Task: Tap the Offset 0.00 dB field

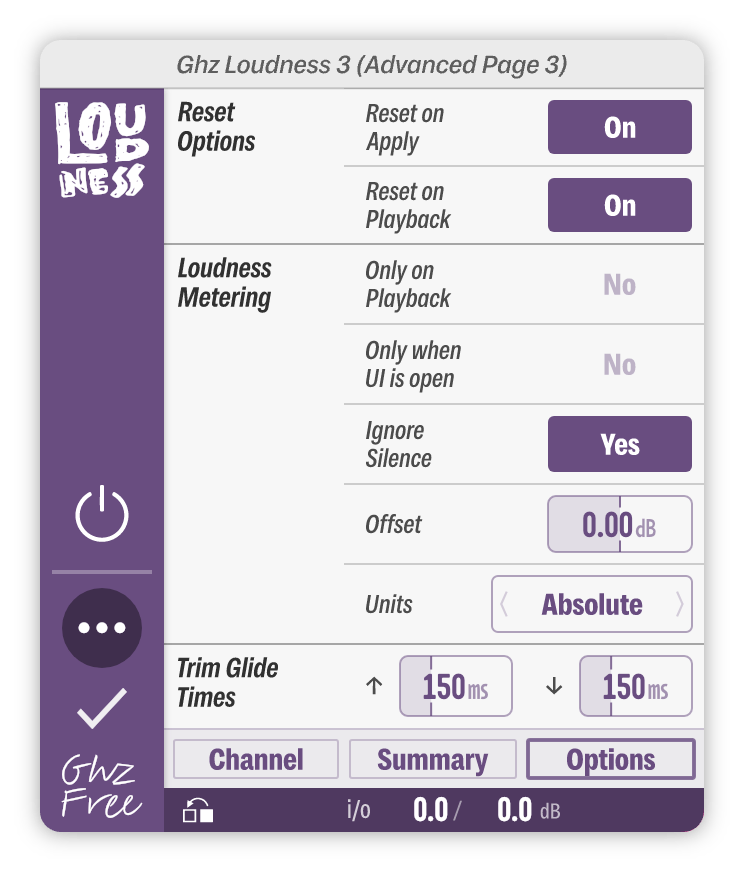Action: [x=619, y=524]
